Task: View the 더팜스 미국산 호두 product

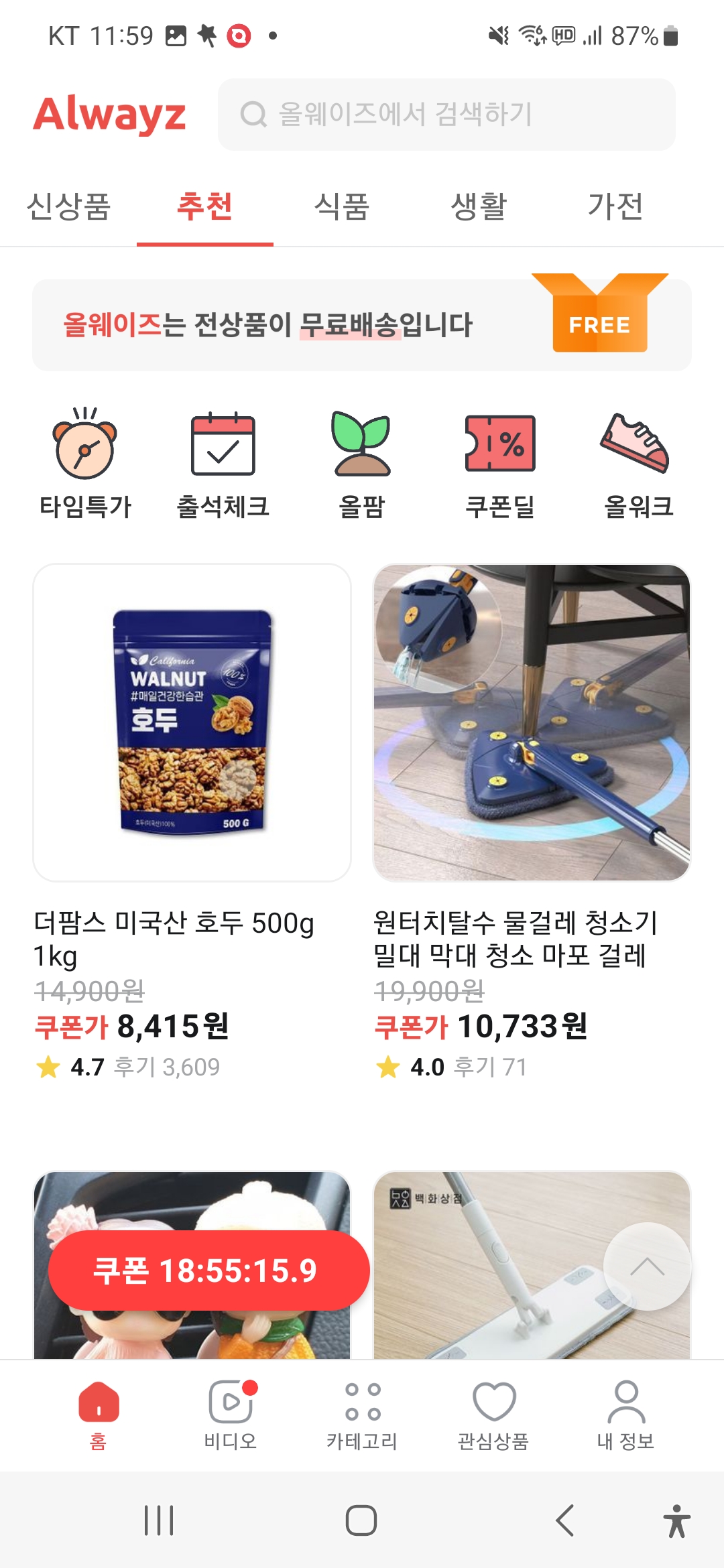Action: (x=192, y=722)
